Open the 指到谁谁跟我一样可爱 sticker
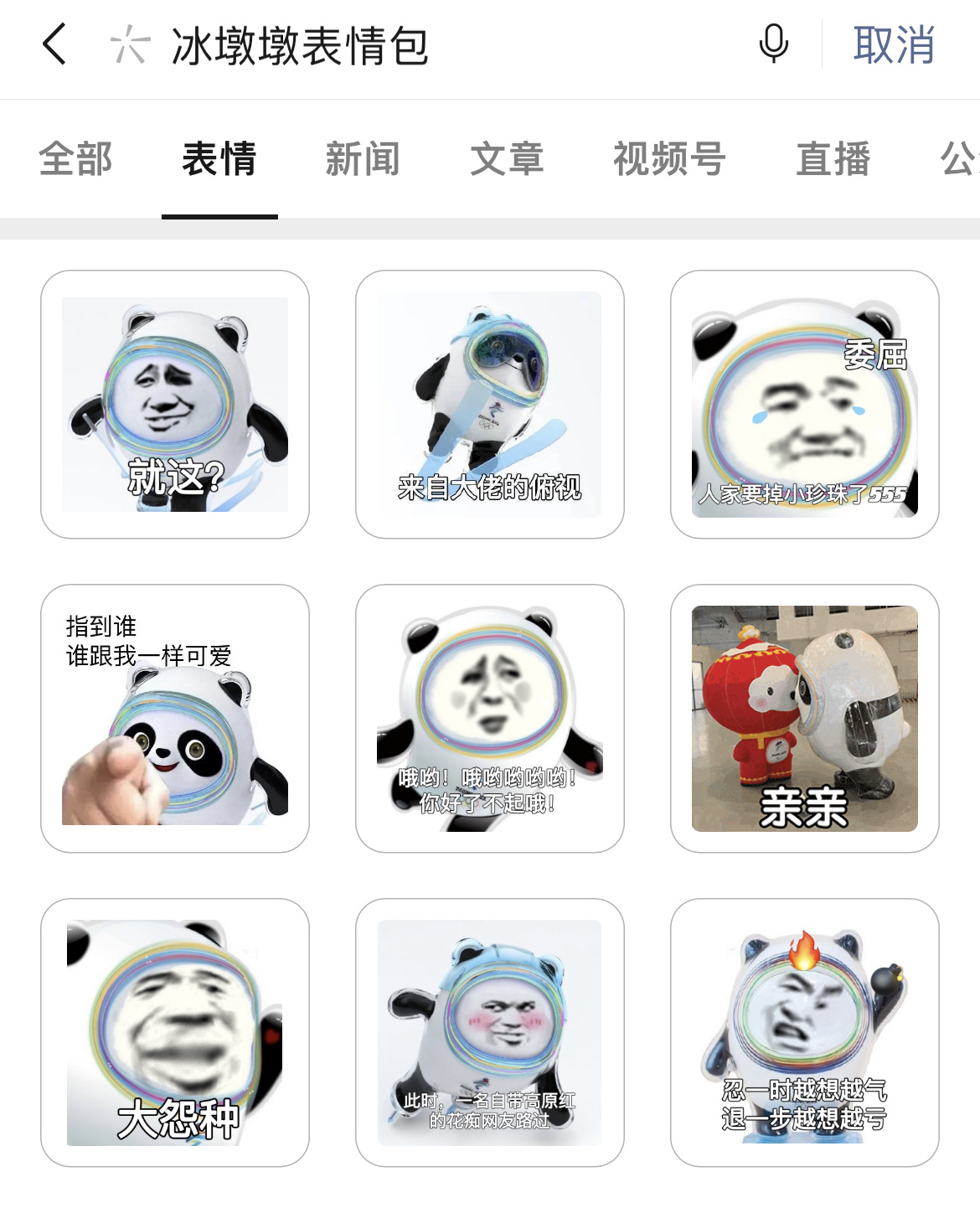Image resolution: width=980 pixels, height=1208 pixels. click(175, 719)
